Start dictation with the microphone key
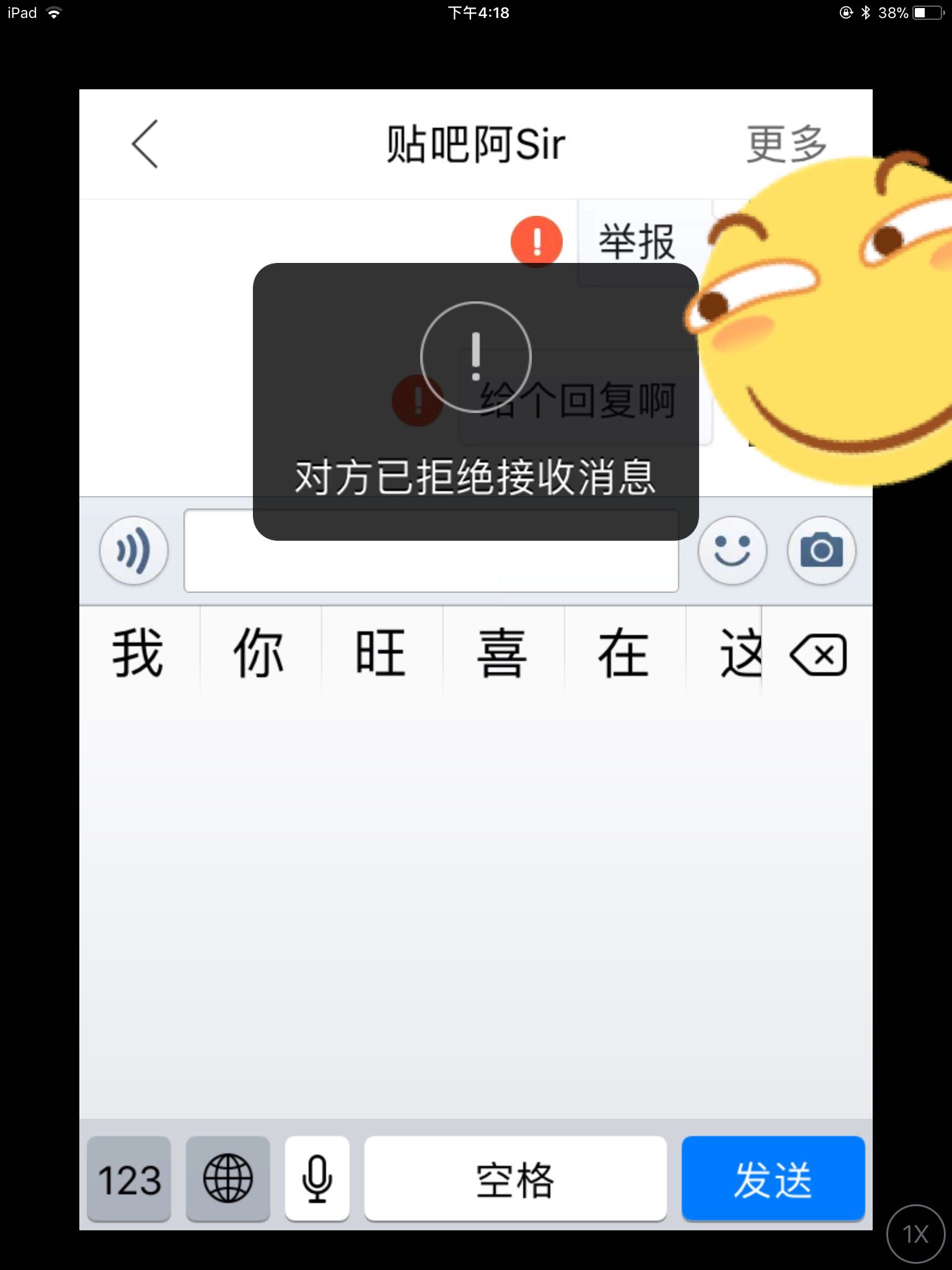The height and width of the screenshot is (1270, 952). (317, 1179)
